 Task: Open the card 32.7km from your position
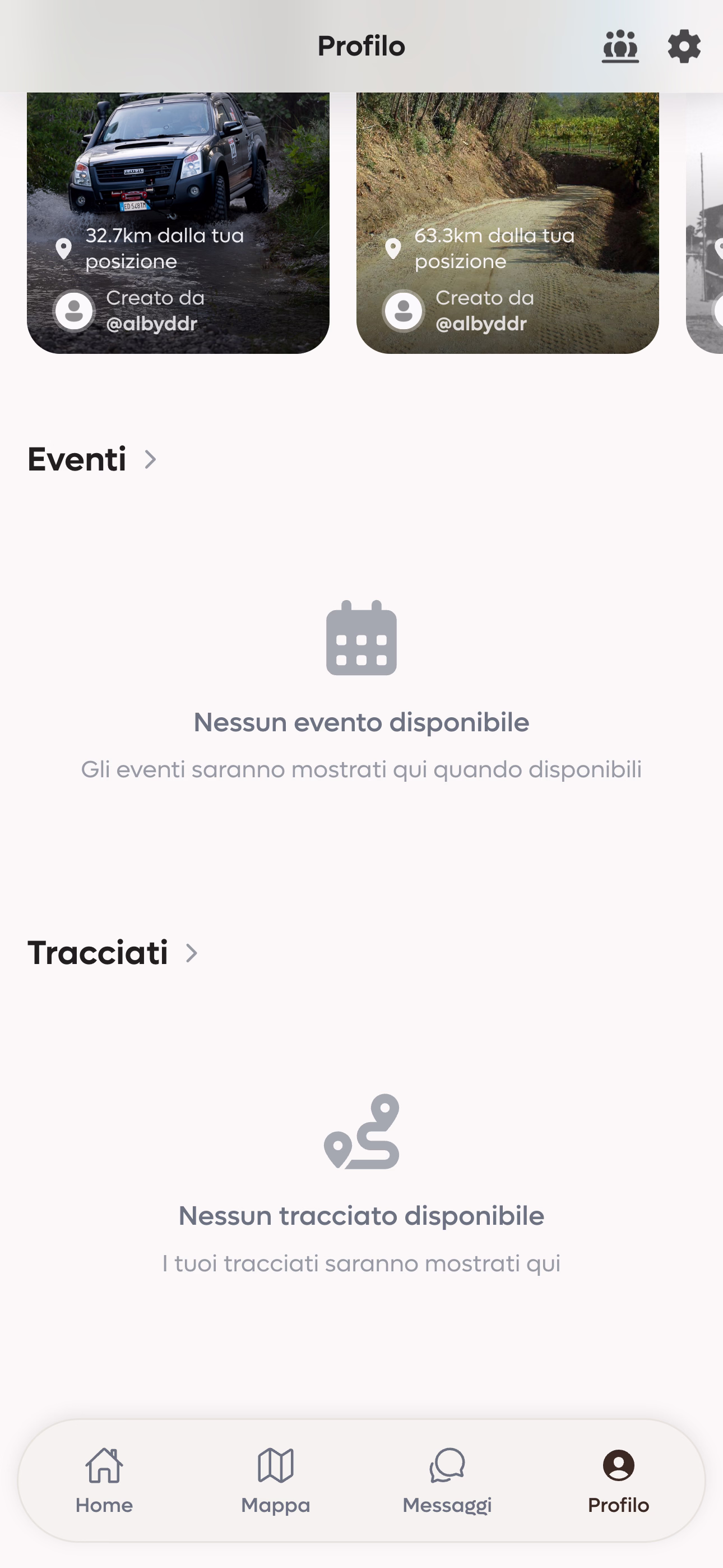178,223
